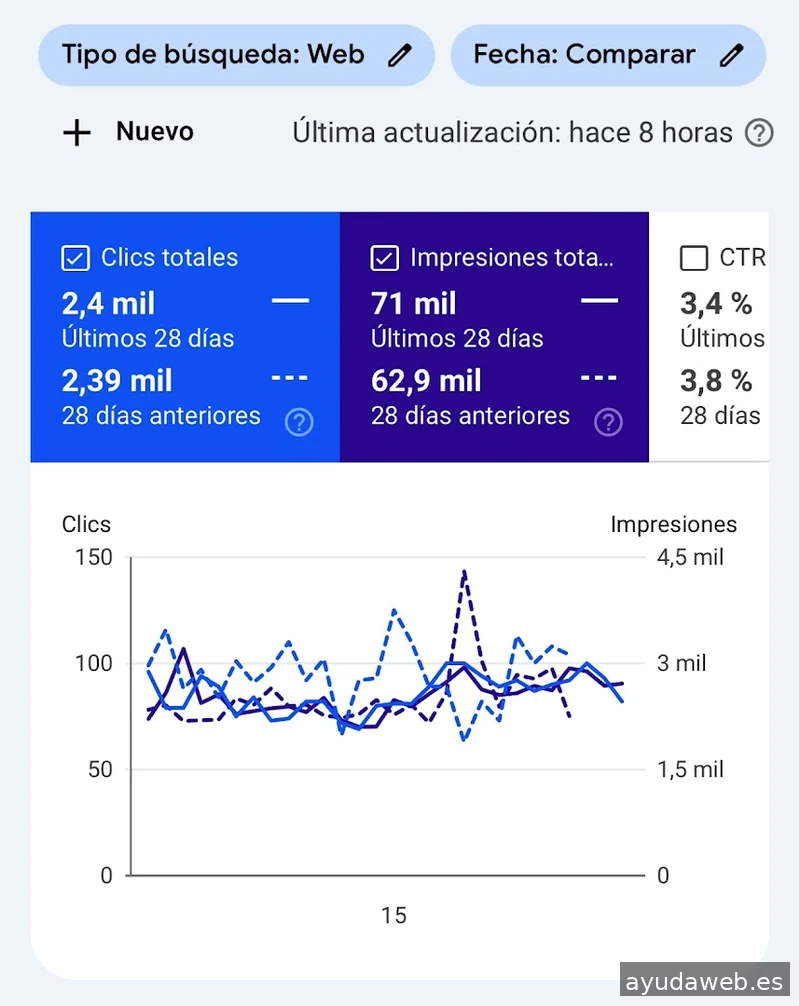Click the peak of the dashed impressions line
The image size is (800, 1006).
point(465,572)
